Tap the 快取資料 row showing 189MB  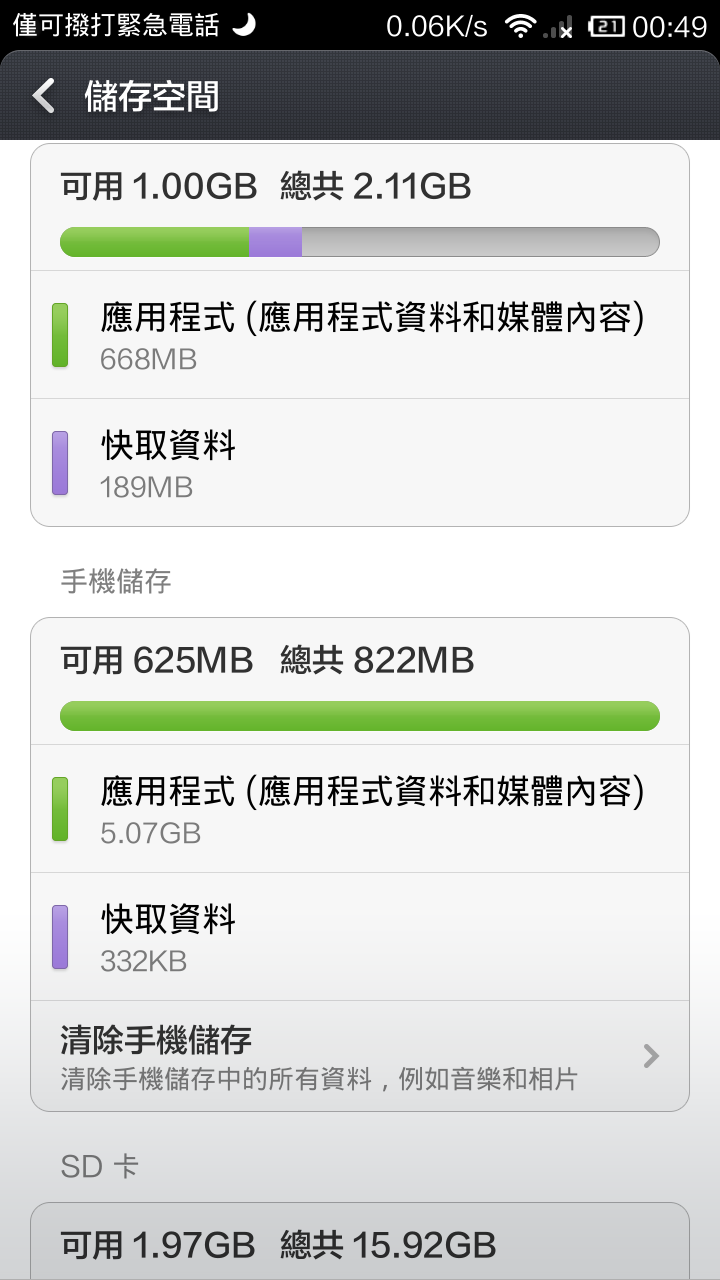[360, 463]
